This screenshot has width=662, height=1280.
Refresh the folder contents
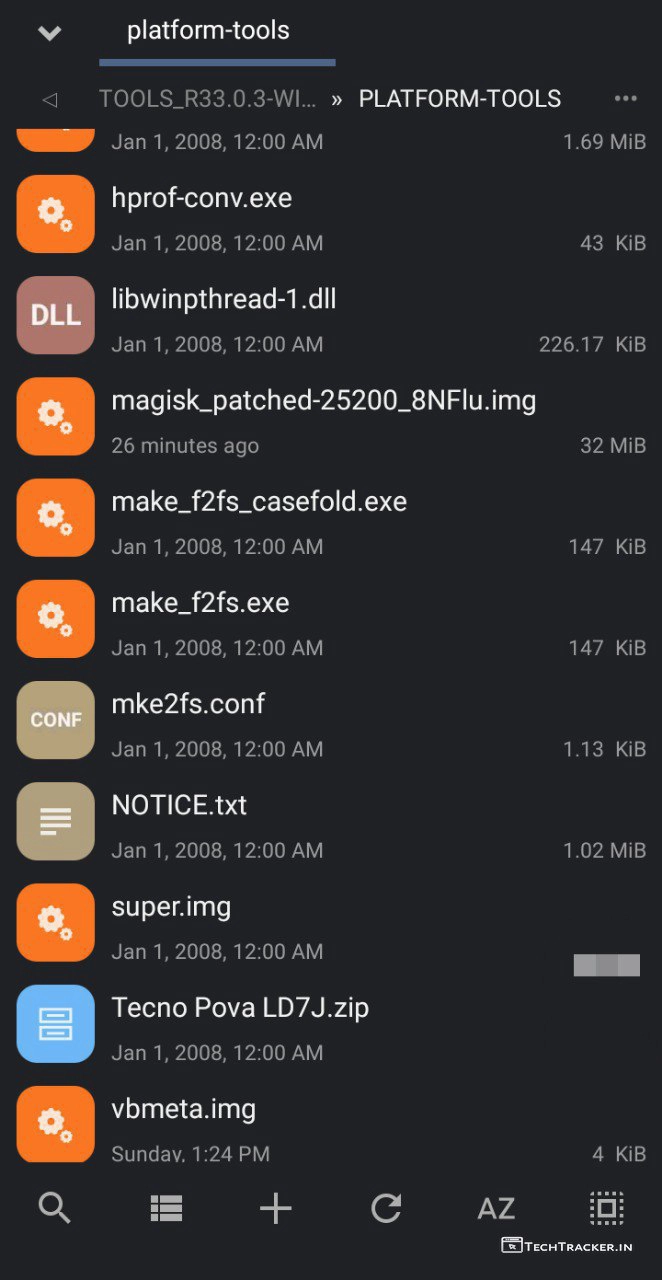coord(386,1208)
